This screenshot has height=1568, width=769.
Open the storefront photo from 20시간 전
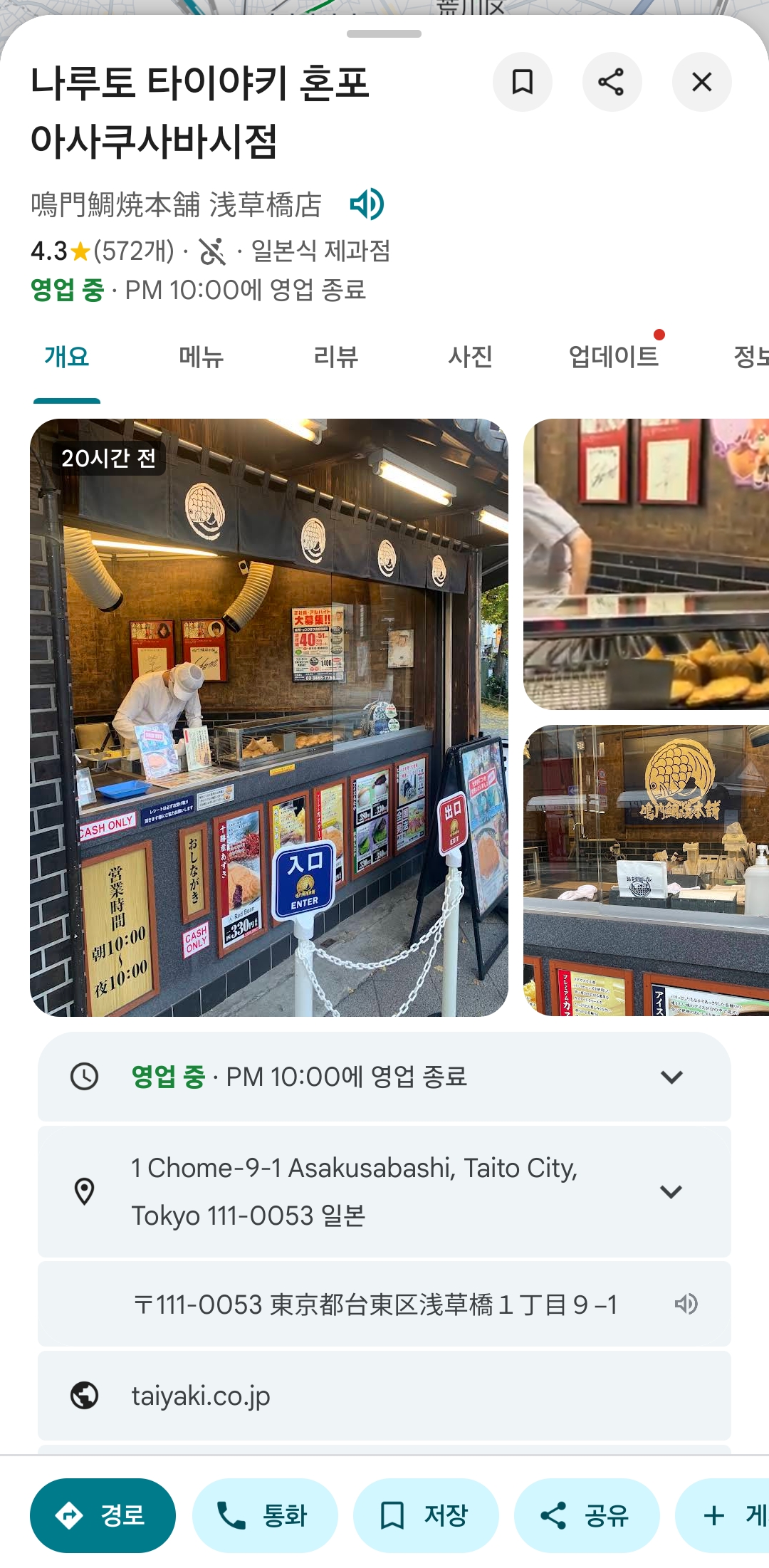(x=269, y=717)
